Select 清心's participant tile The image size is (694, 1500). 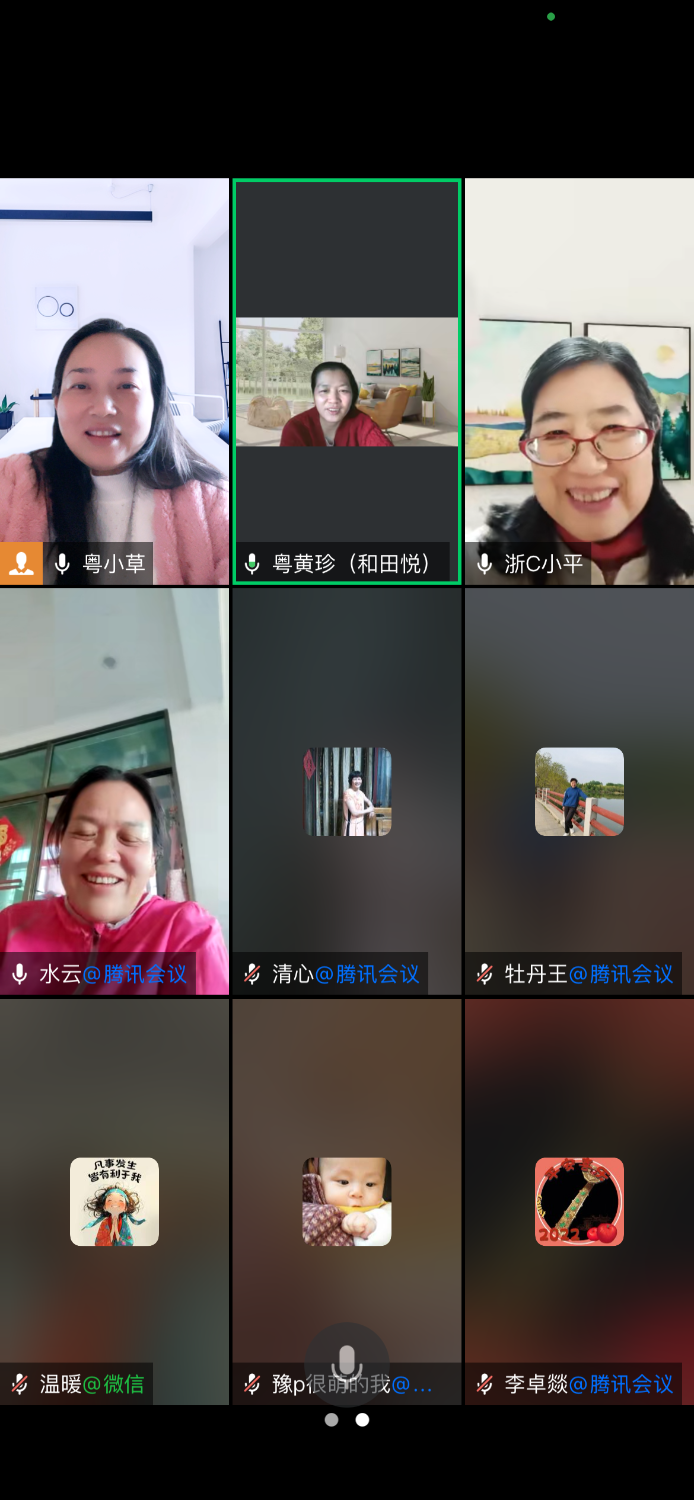click(x=347, y=791)
